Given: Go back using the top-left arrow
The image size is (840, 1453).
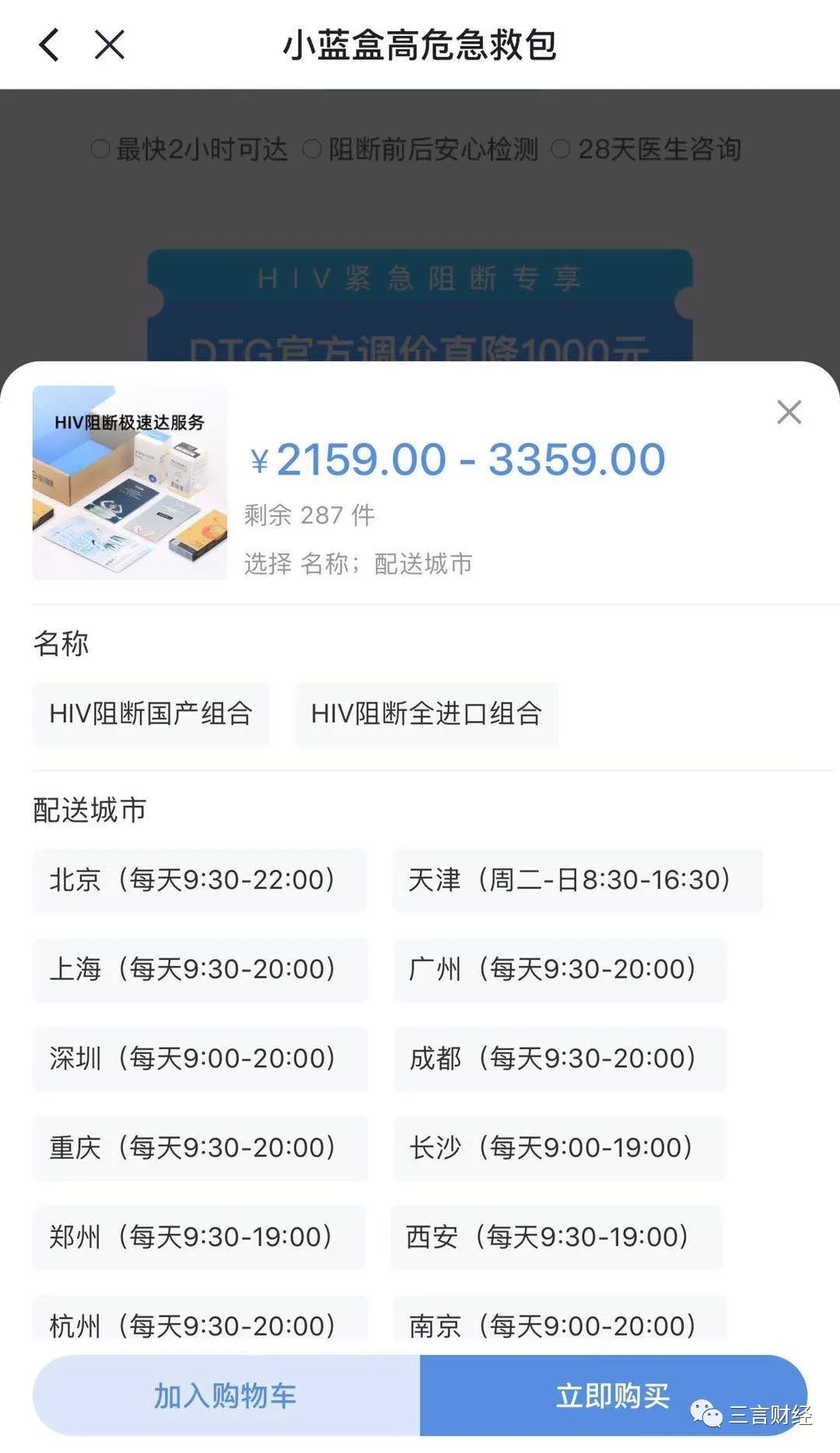Looking at the screenshot, I should pyautogui.click(x=49, y=44).
